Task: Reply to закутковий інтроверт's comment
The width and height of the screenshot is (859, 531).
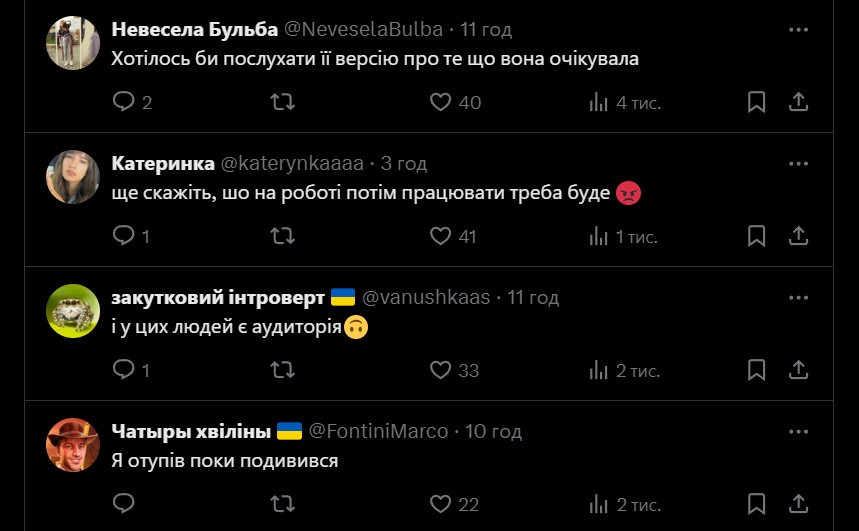Action: click(x=124, y=370)
